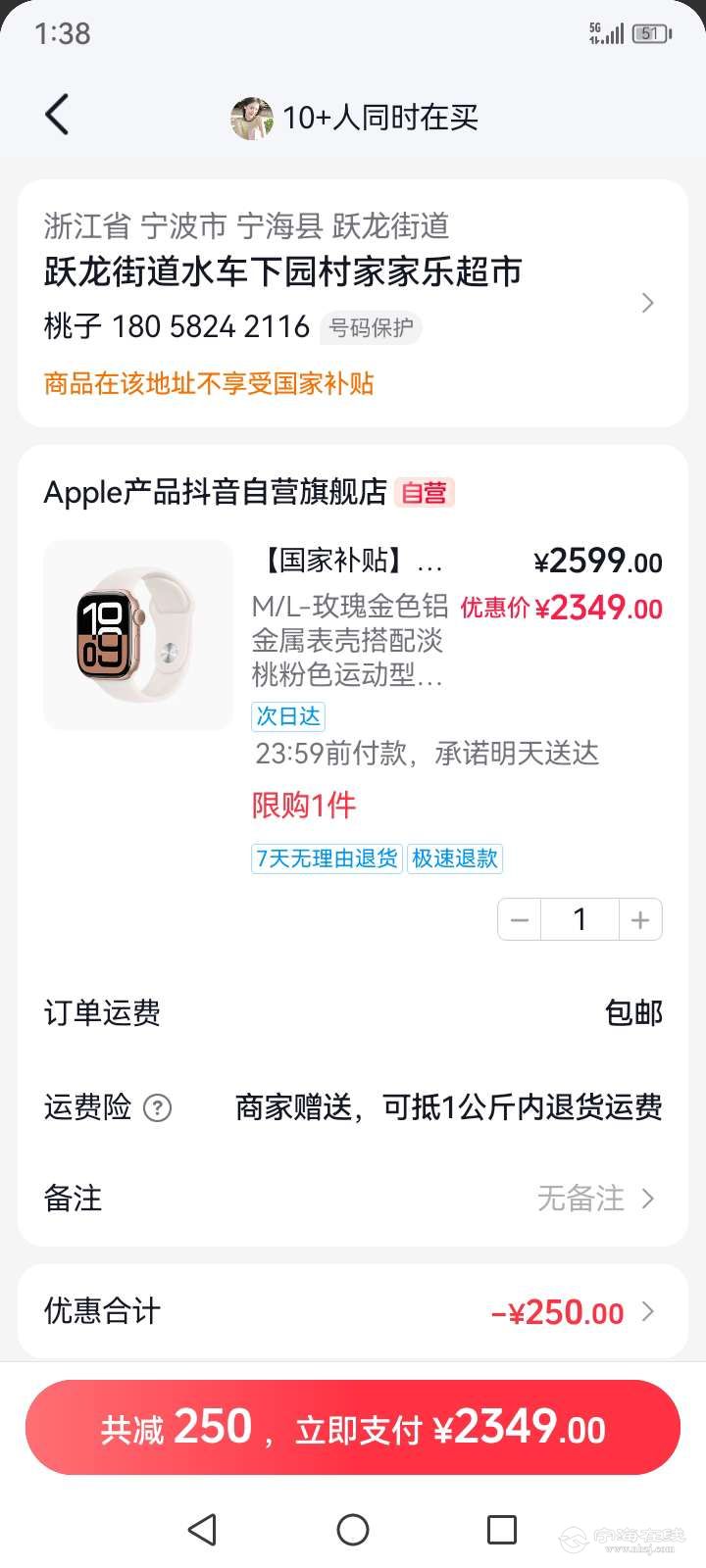The width and height of the screenshot is (706, 1568).
Task: Increase quantity with the plus button
Action: click(x=640, y=919)
